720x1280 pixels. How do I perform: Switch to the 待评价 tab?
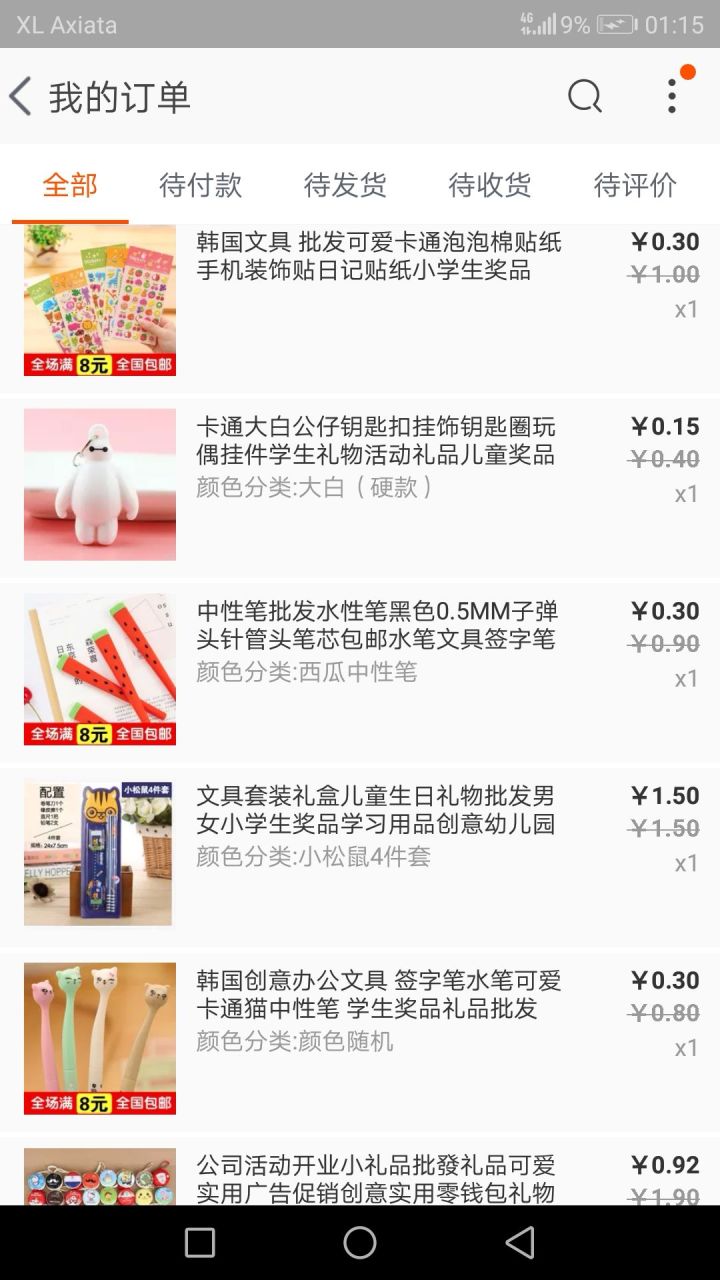point(635,185)
